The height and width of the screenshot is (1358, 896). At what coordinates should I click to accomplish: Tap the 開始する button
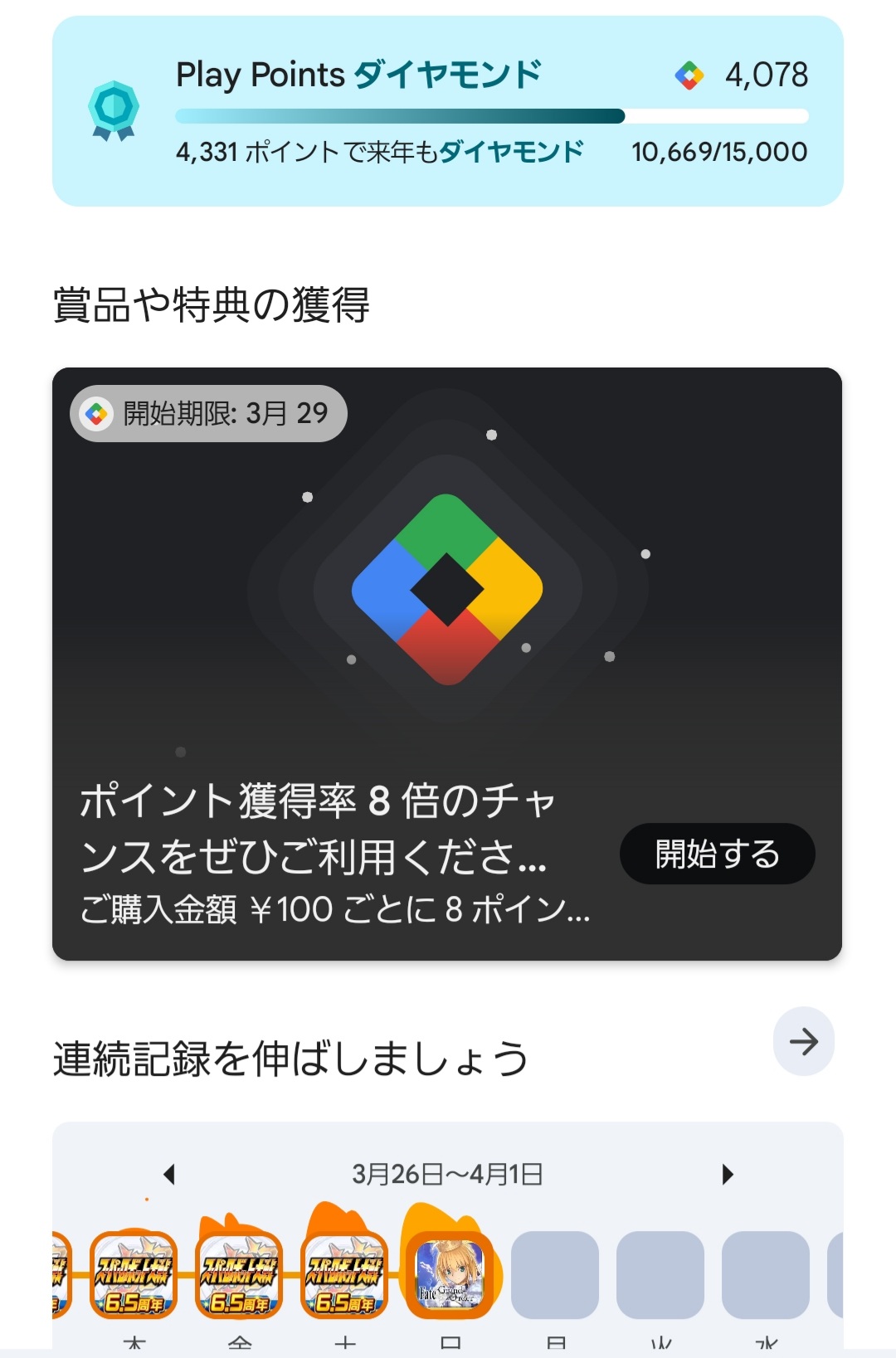click(717, 854)
